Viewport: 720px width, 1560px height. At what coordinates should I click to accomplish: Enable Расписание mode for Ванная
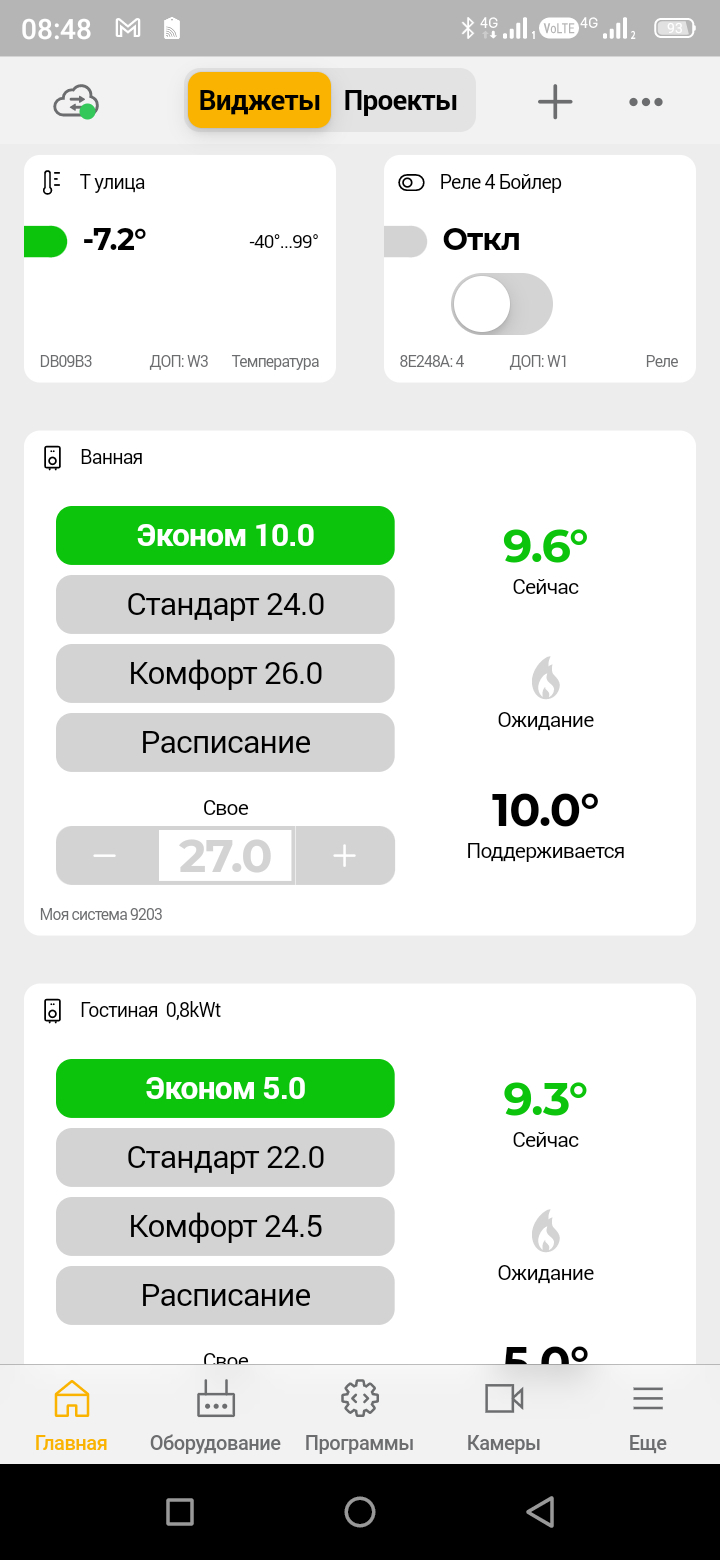(225, 743)
